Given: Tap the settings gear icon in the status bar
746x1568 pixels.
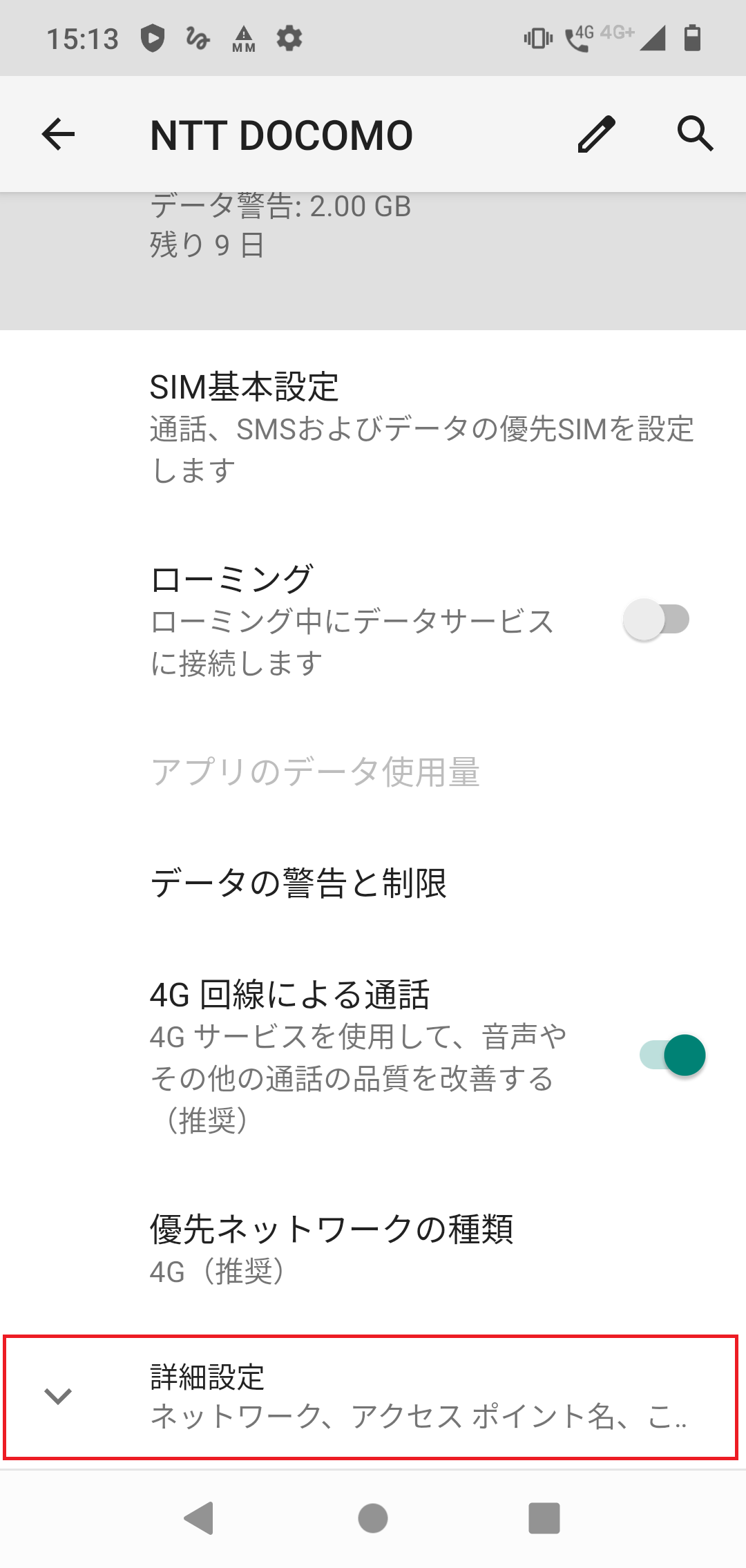Looking at the screenshot, I should [289, 39].
